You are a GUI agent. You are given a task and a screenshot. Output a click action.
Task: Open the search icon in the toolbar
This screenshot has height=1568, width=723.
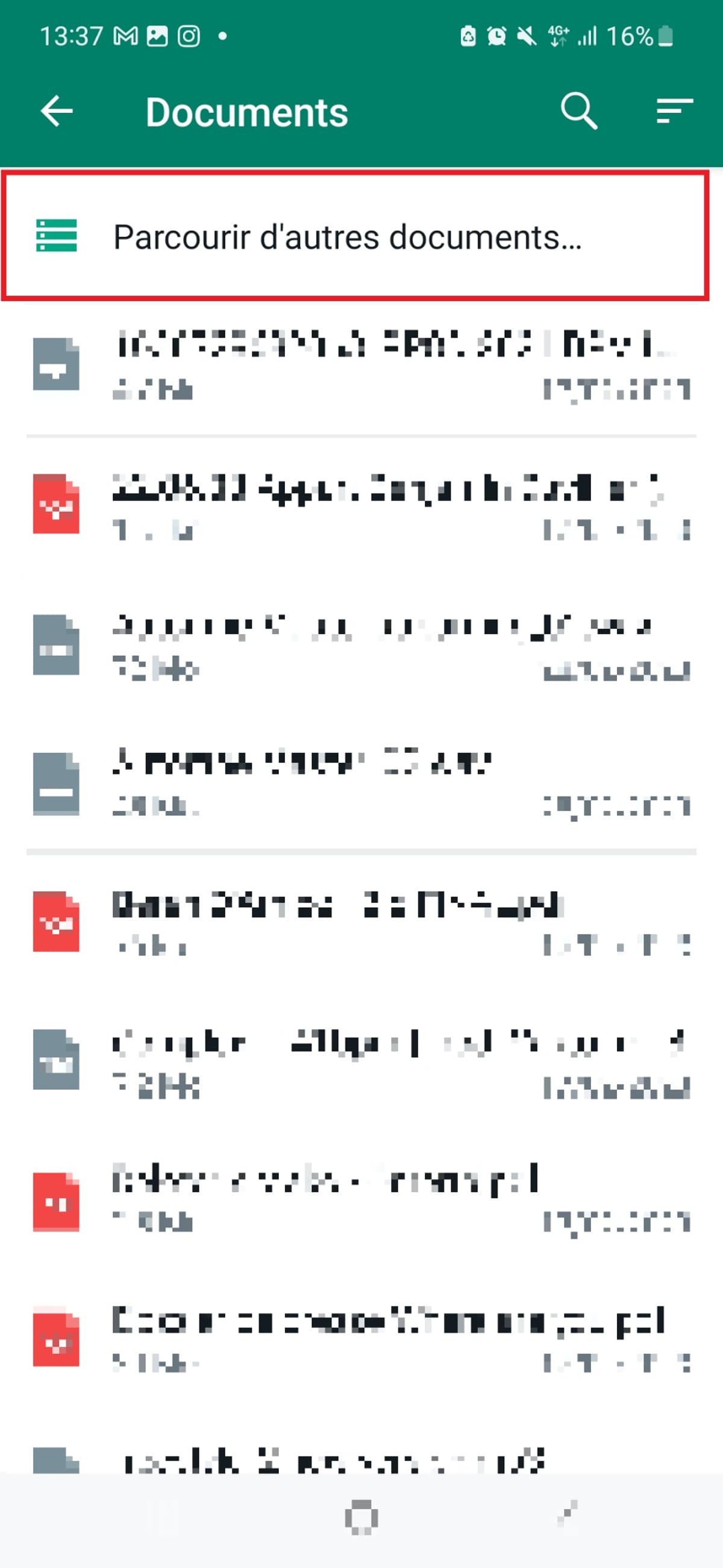tap(578, 112)
